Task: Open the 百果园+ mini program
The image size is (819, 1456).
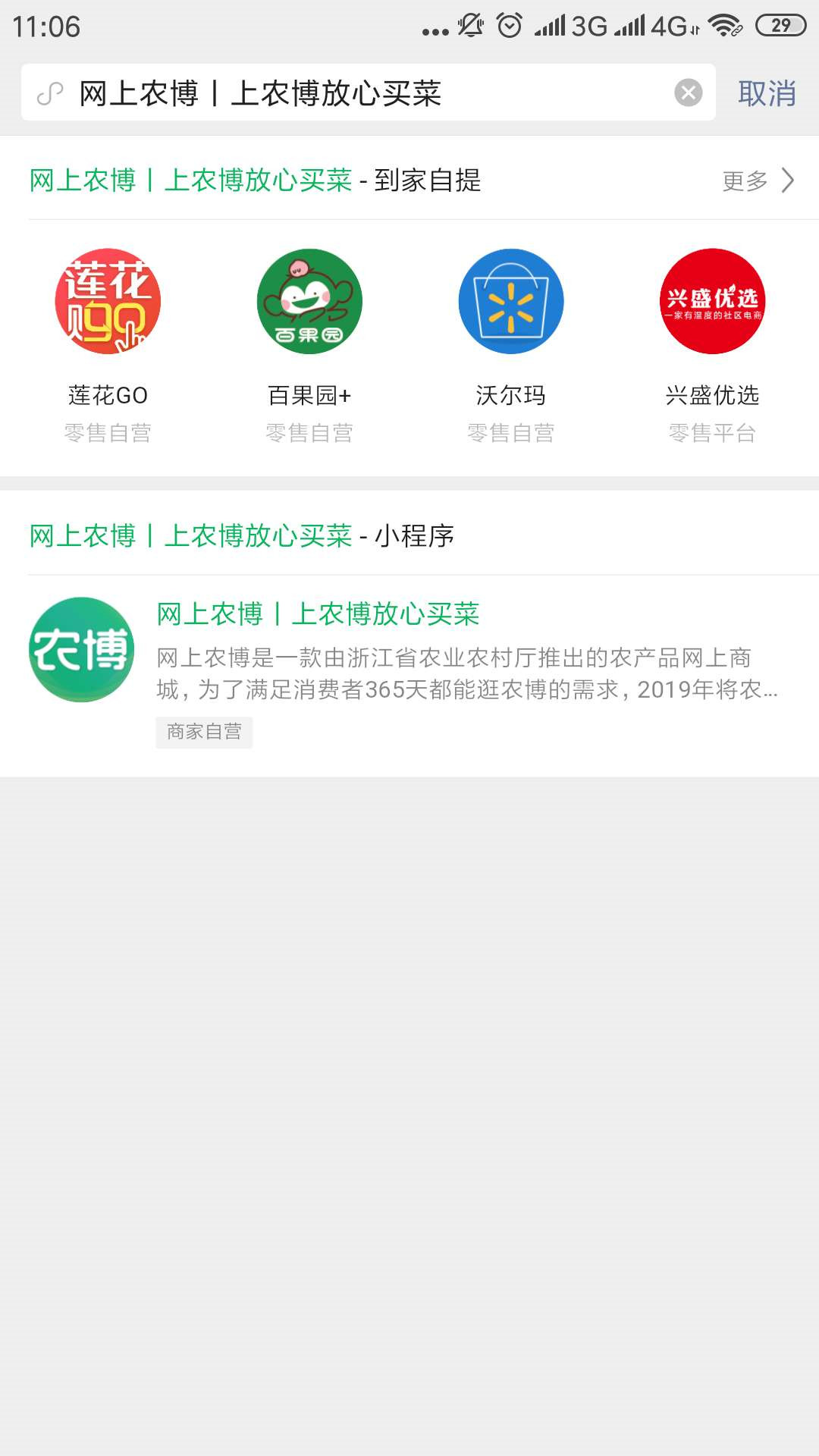Action: 309,347
